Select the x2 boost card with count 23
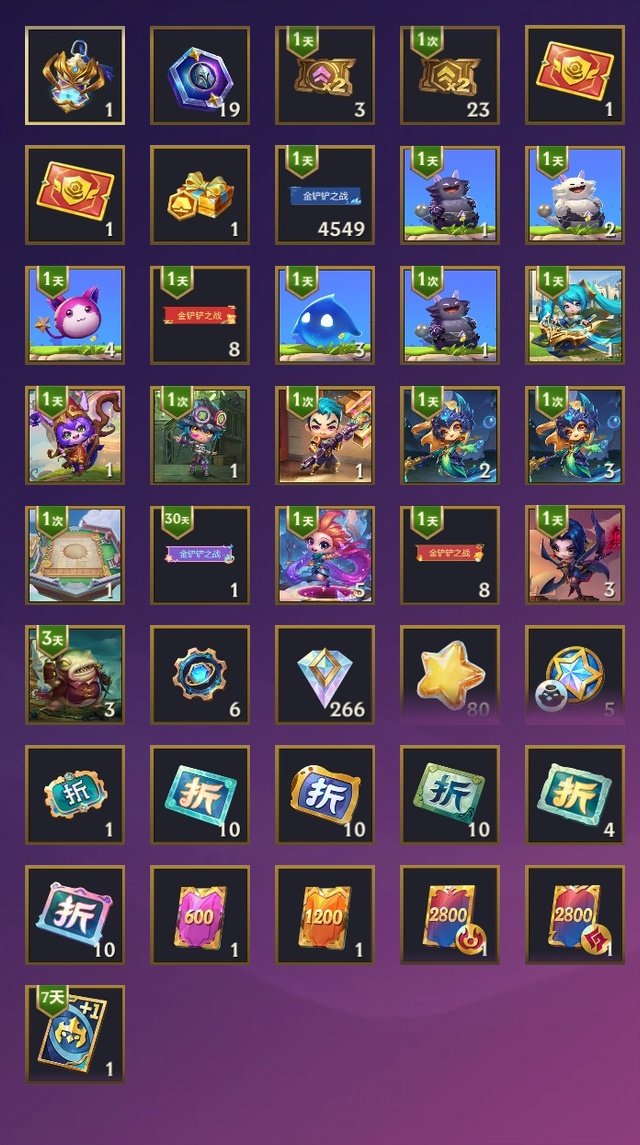 pyautogui.click(x=450, y=75)
